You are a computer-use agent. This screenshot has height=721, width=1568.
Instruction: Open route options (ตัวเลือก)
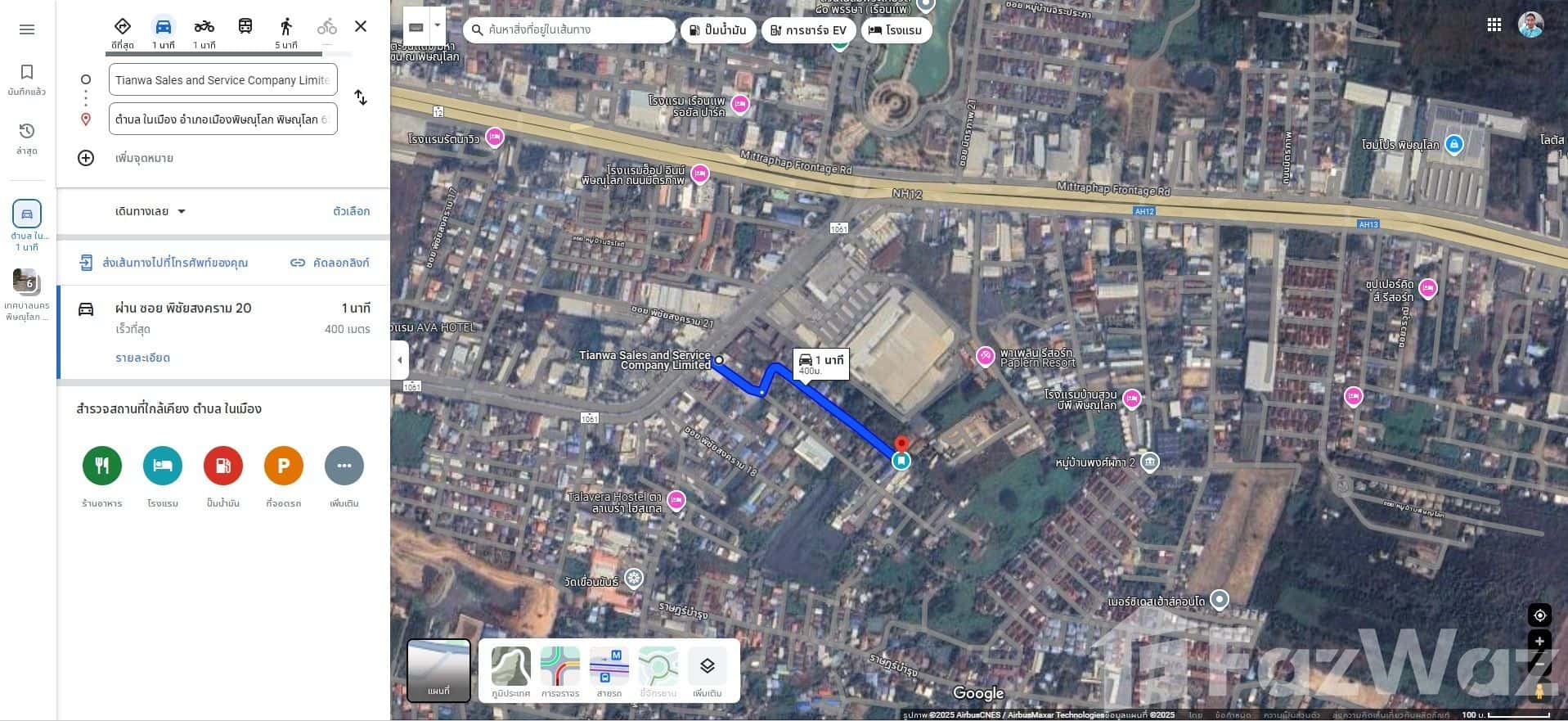point(351,211)
